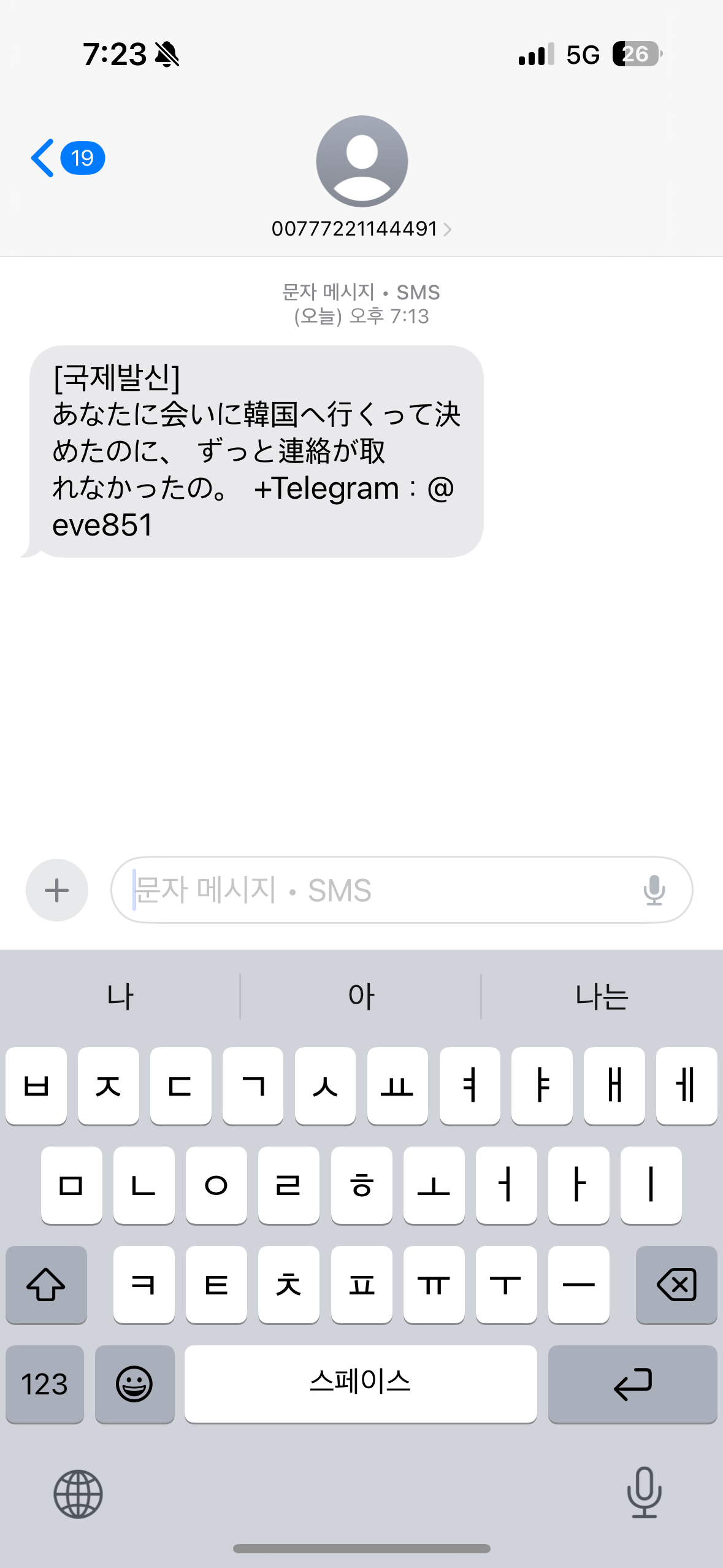Viewport: 723px width, 1568px height.
Task: Switch keyboard language with the globe
Action: tap(78, 1494)
